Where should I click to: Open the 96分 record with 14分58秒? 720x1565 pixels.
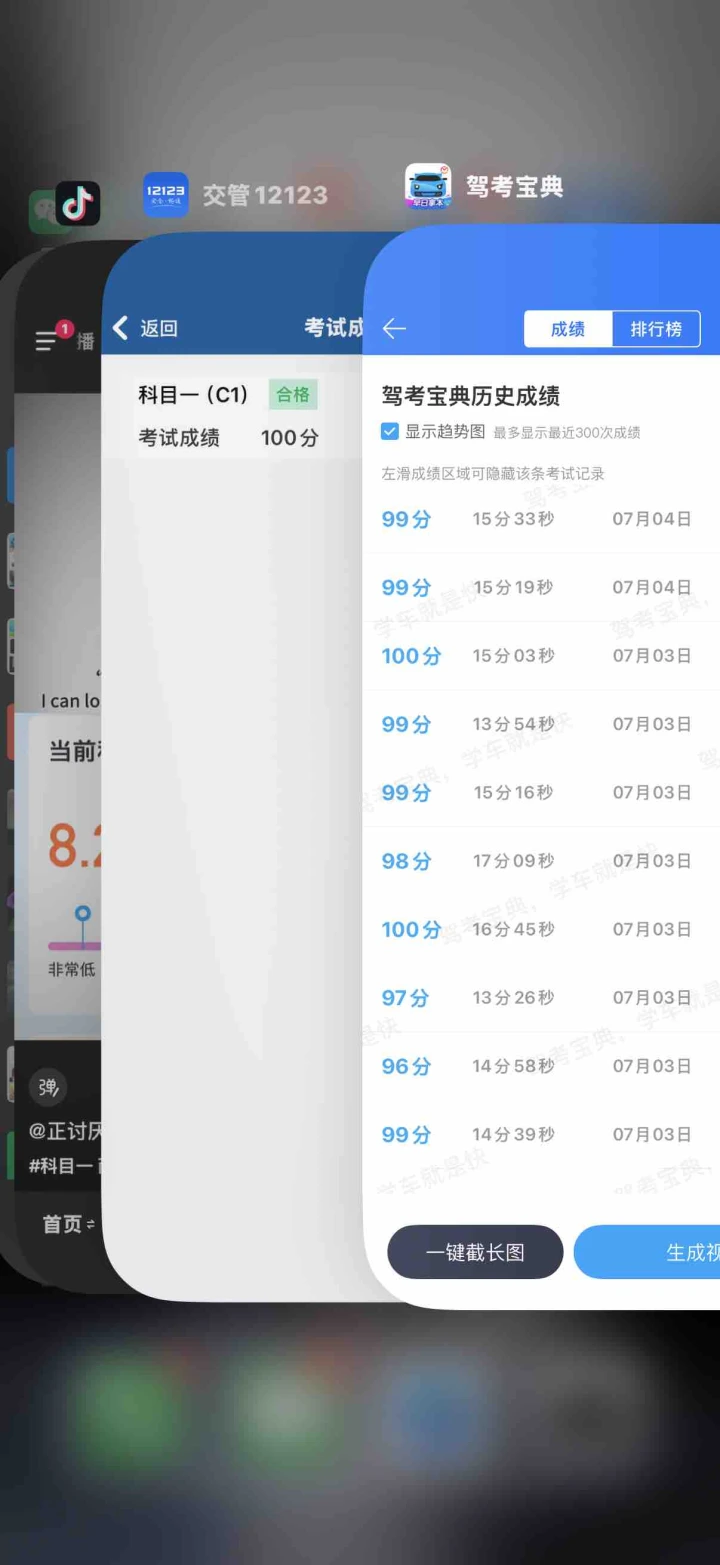coord(541,1066)
